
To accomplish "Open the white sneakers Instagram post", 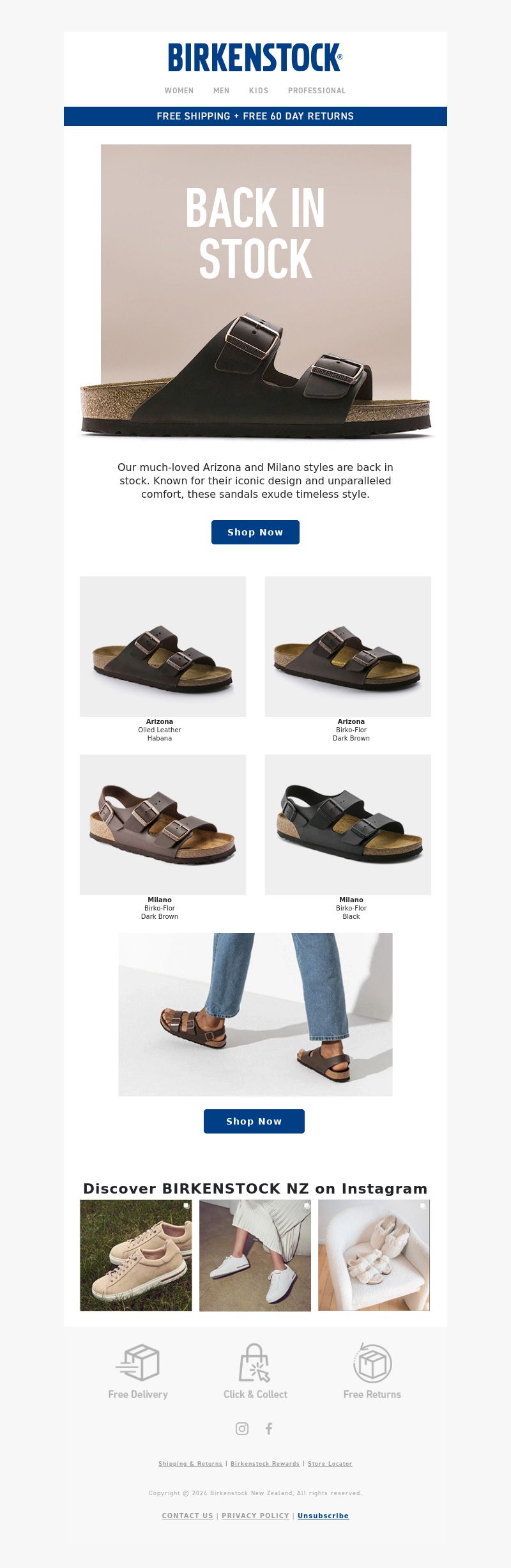I will click(255, 1256).
